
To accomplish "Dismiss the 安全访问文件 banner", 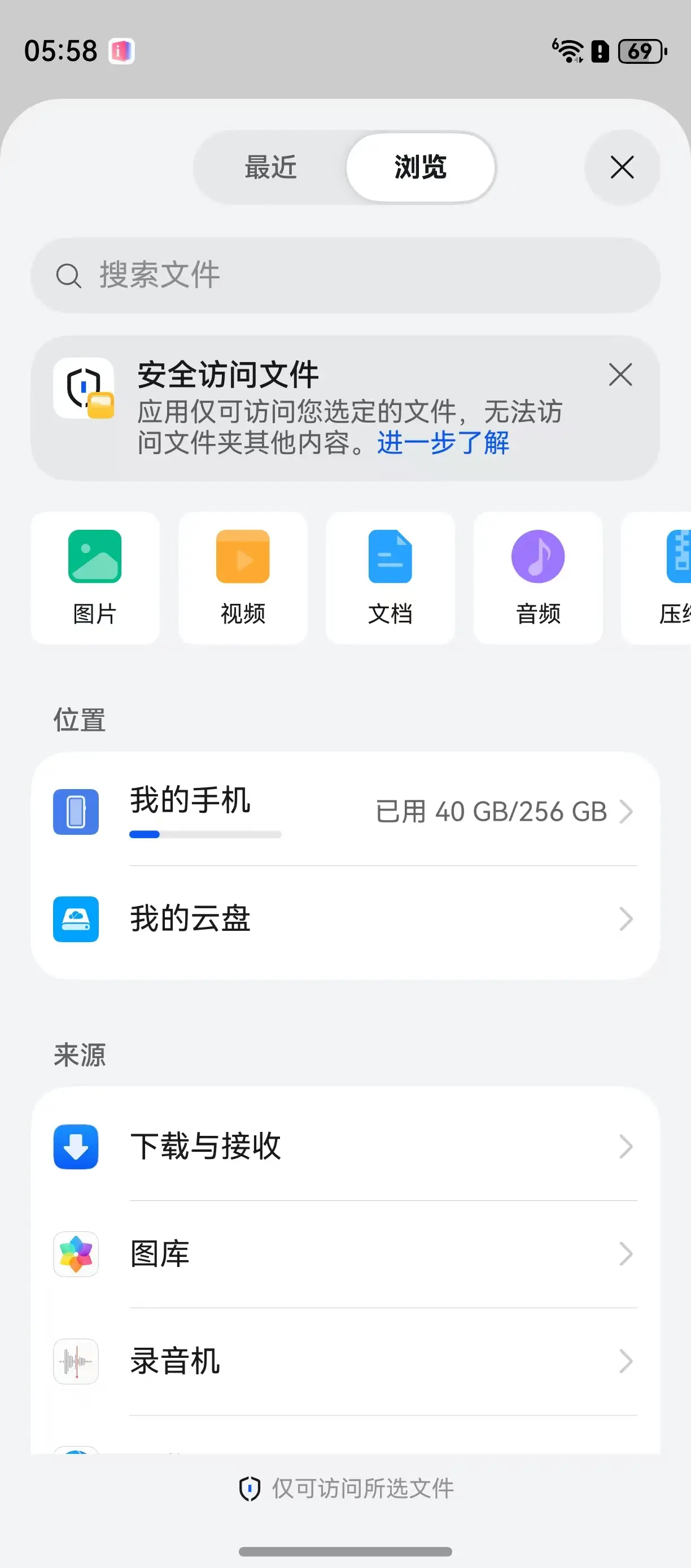I will [620, 375].
